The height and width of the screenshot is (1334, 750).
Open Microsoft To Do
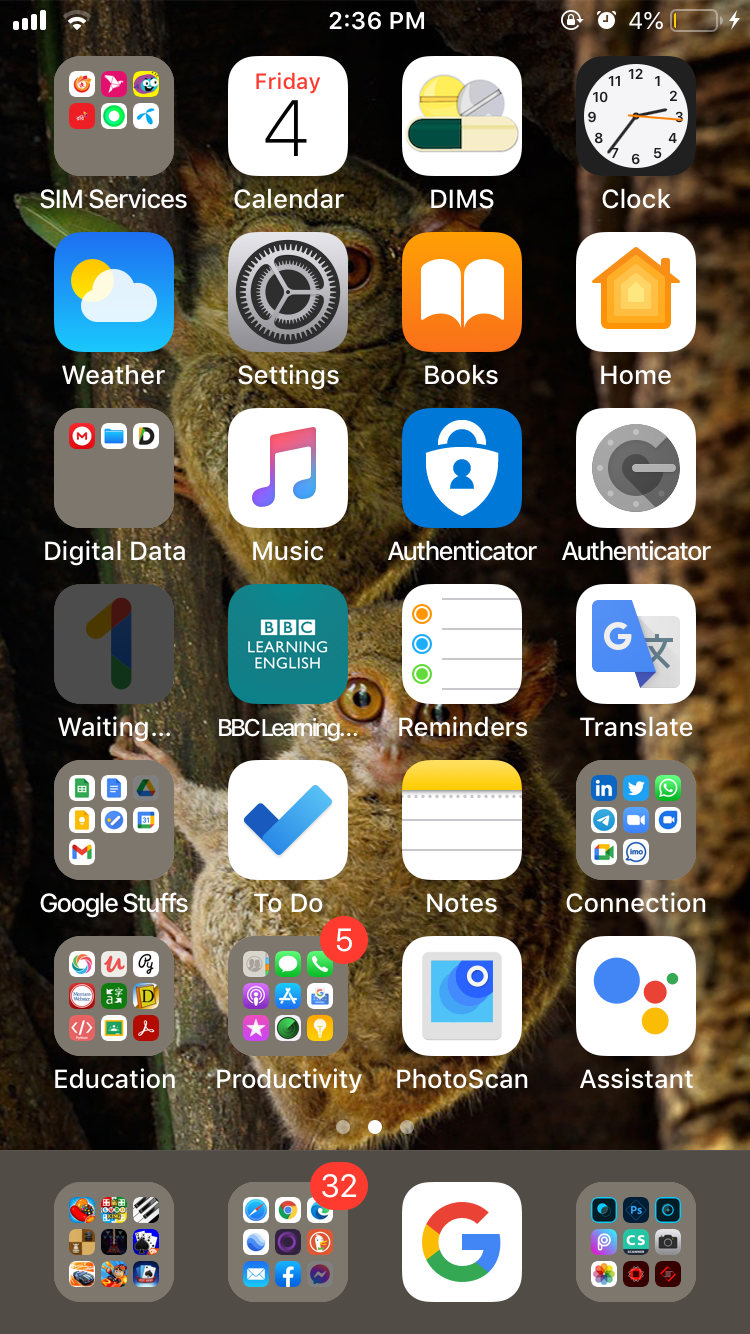[288, 820]
